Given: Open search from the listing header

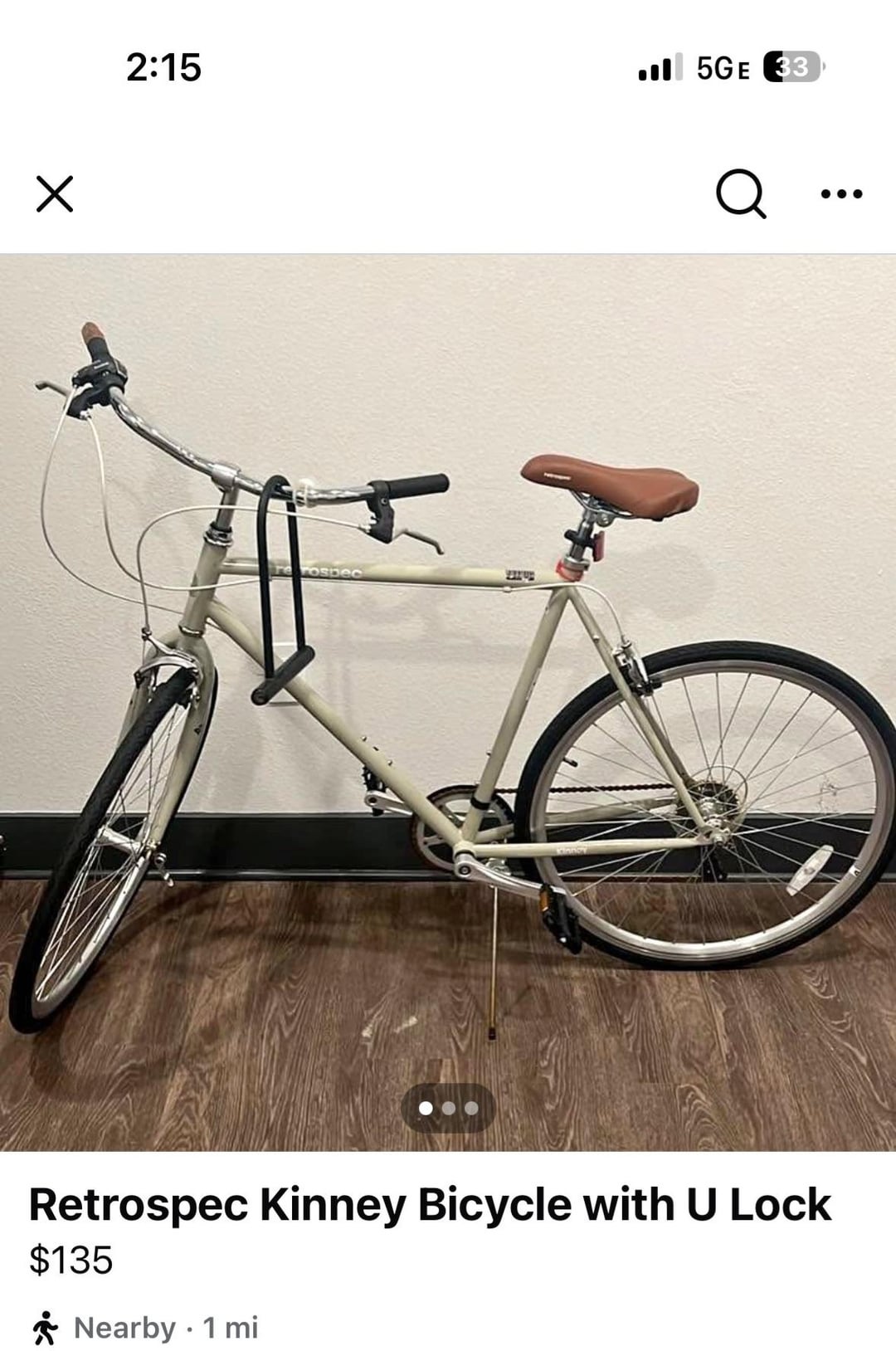Looking at the screenshot, I should tap(739, 194).
